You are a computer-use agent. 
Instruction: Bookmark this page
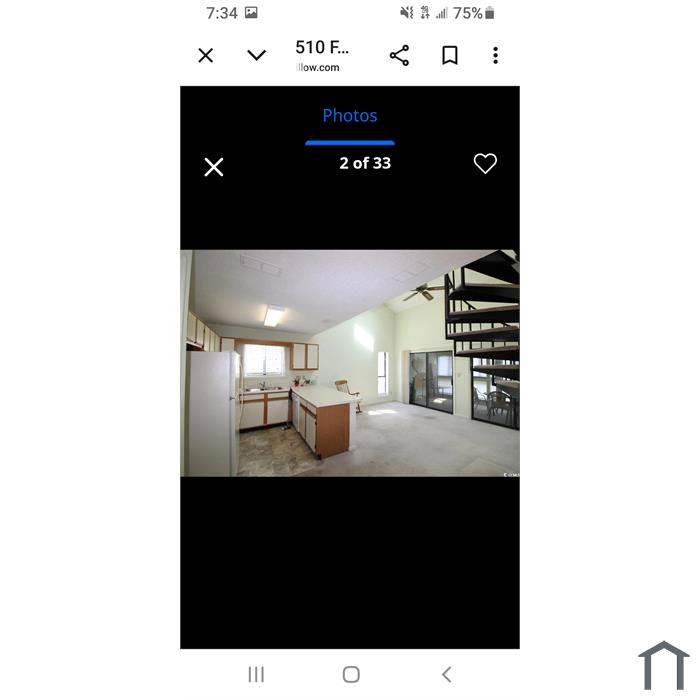point(450,56)
